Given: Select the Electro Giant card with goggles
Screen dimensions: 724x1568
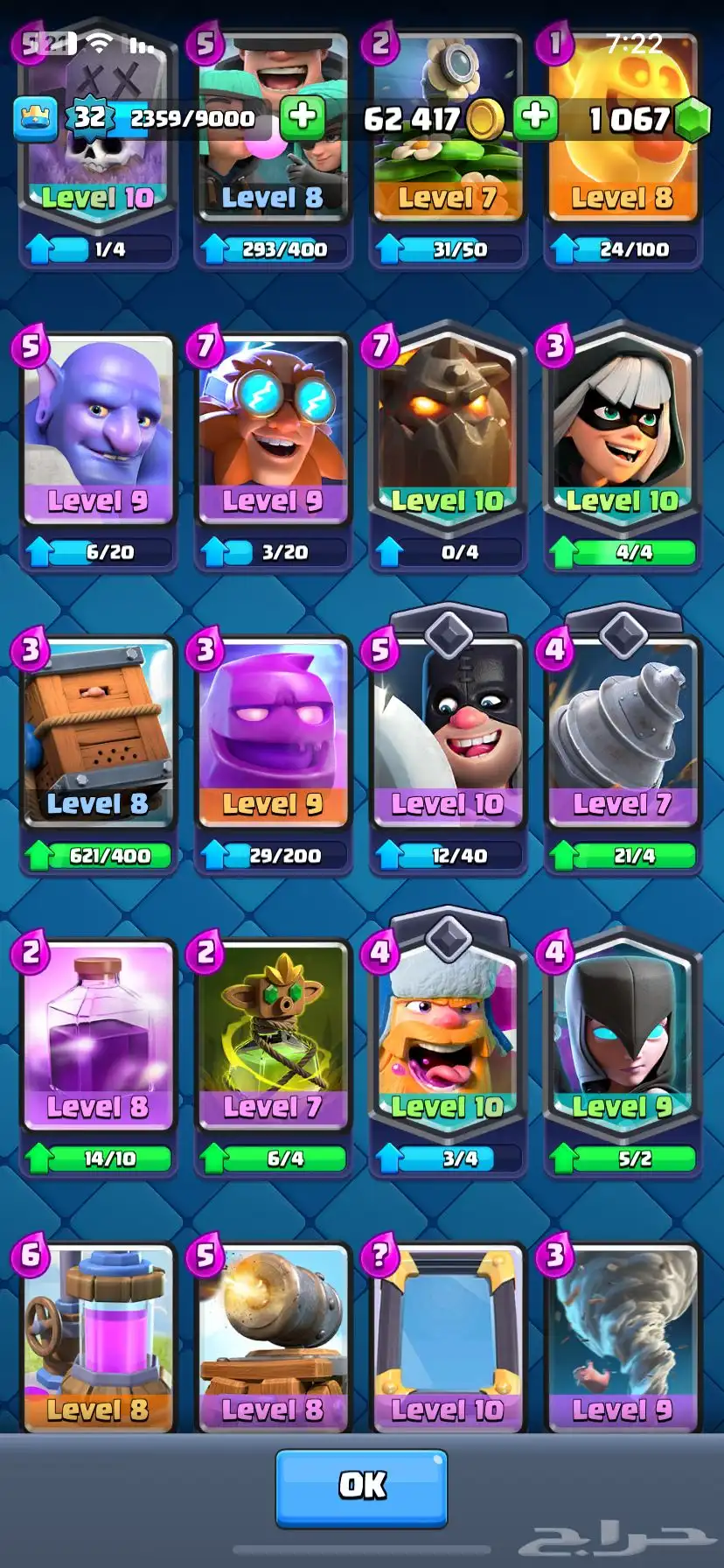Looking at the screenshot, I should [x=272, y=429].
